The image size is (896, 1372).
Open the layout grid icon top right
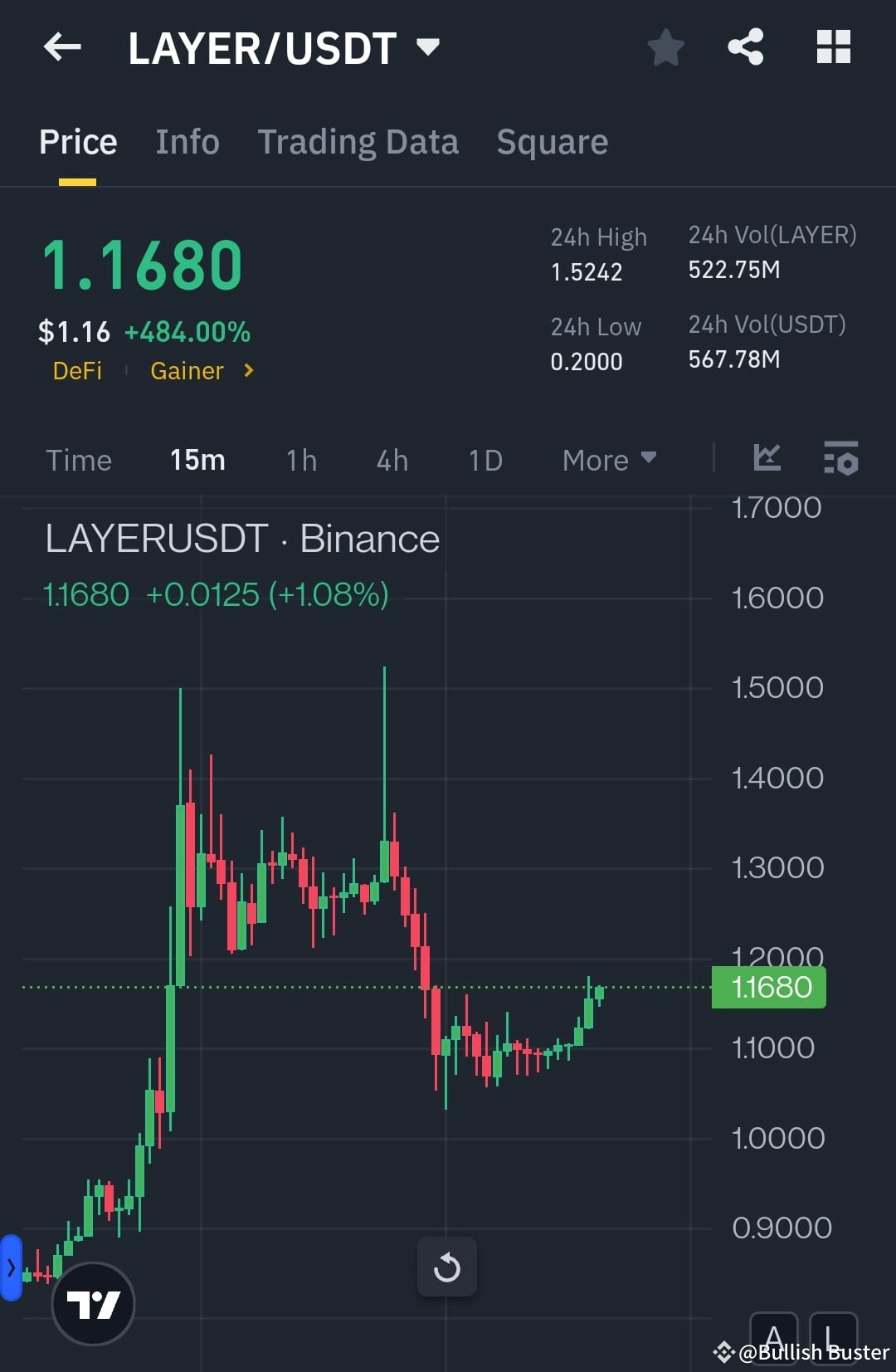pos(833,47)
